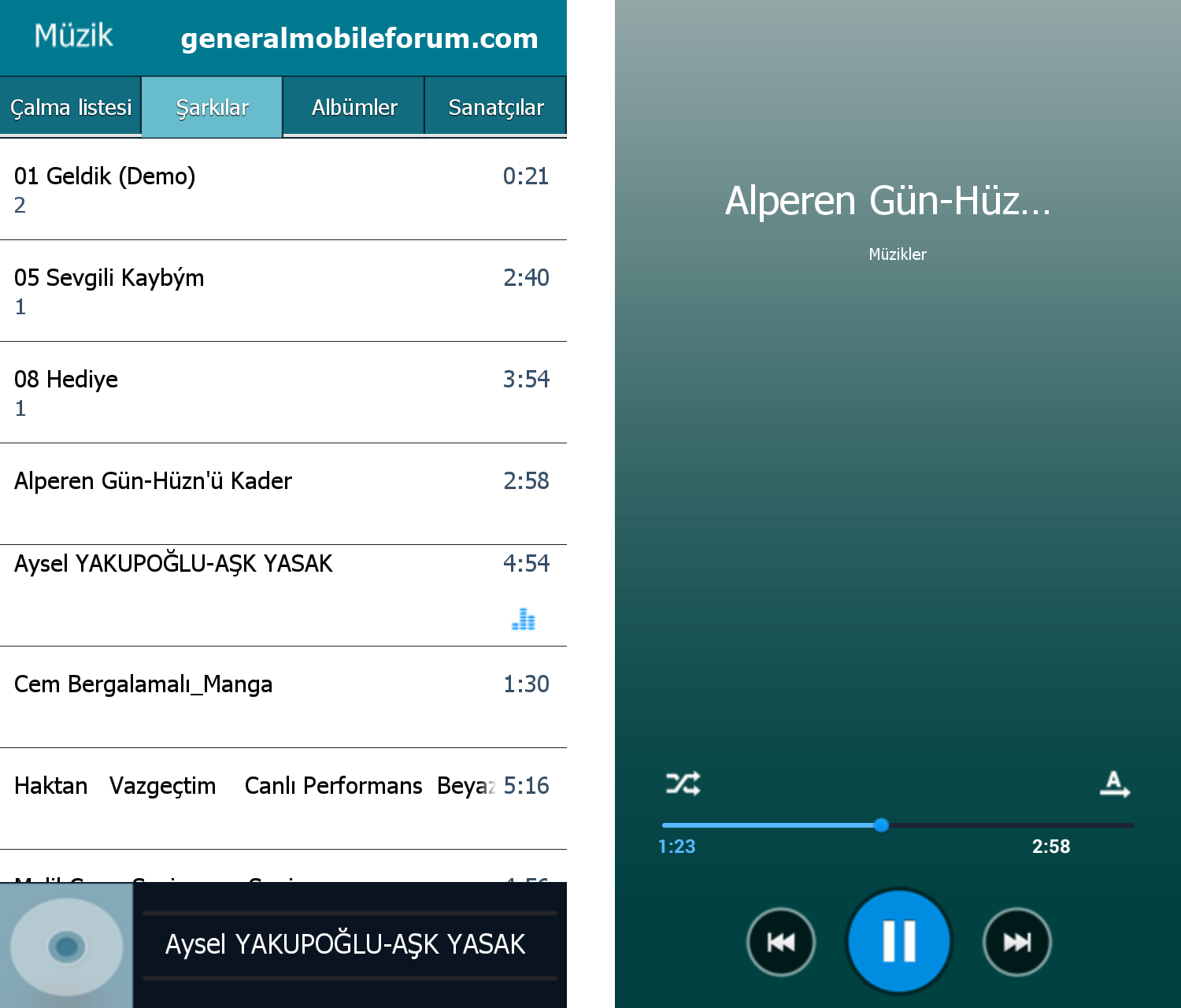Toggle the repeat mode icon
The image size is (1181, 1008).
[x=1114, y=784]
